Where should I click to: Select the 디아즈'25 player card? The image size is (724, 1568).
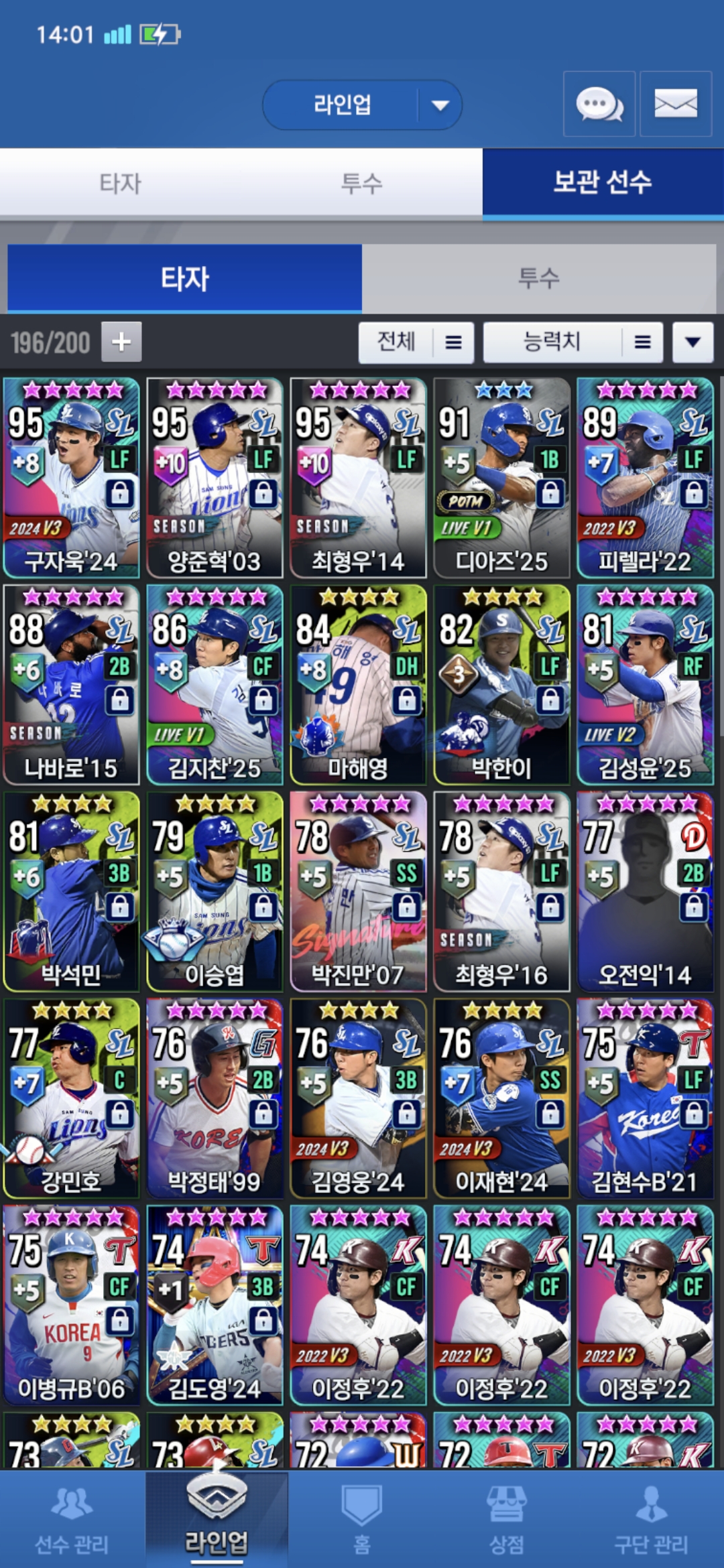pyautogui.click(x=501, y=477)
